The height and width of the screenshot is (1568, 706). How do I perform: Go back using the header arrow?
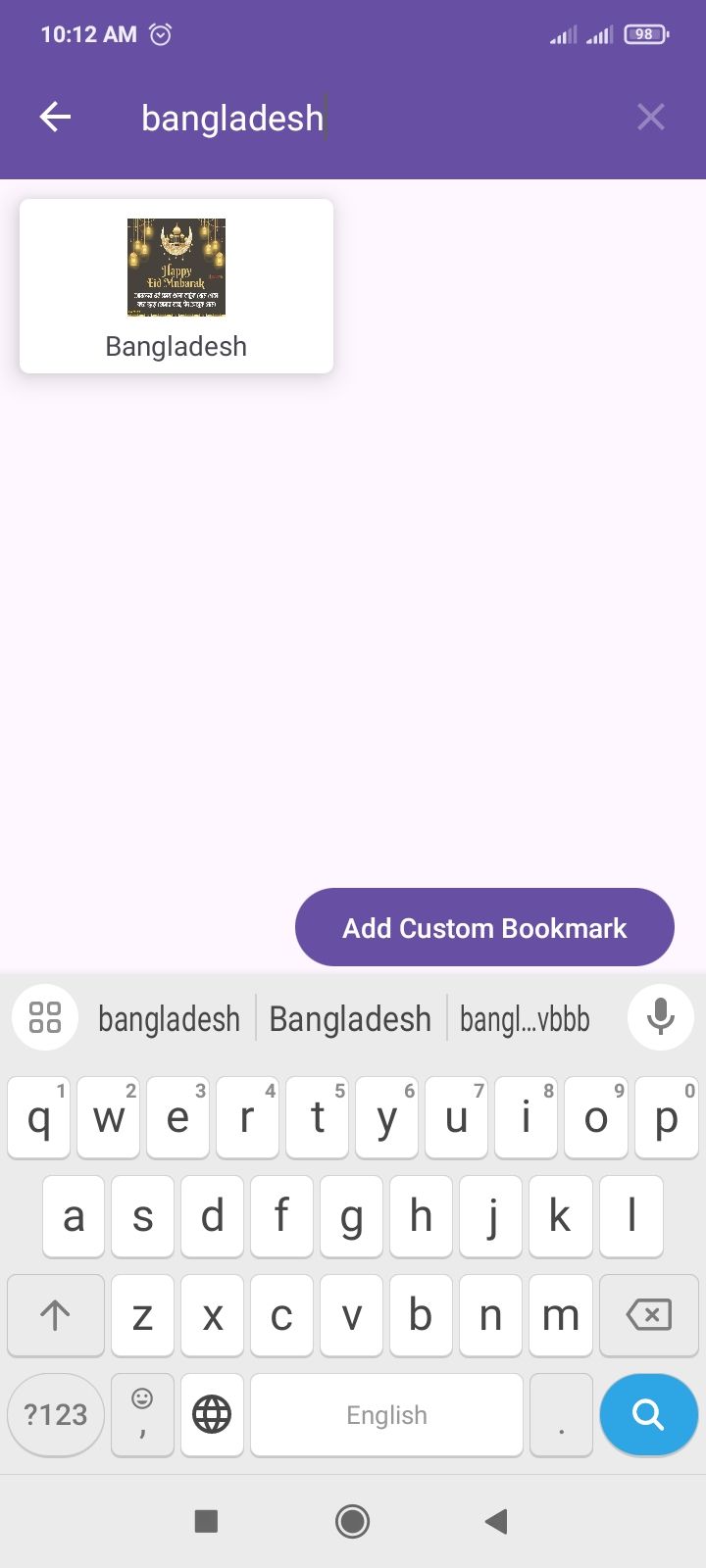coord(55,118)
